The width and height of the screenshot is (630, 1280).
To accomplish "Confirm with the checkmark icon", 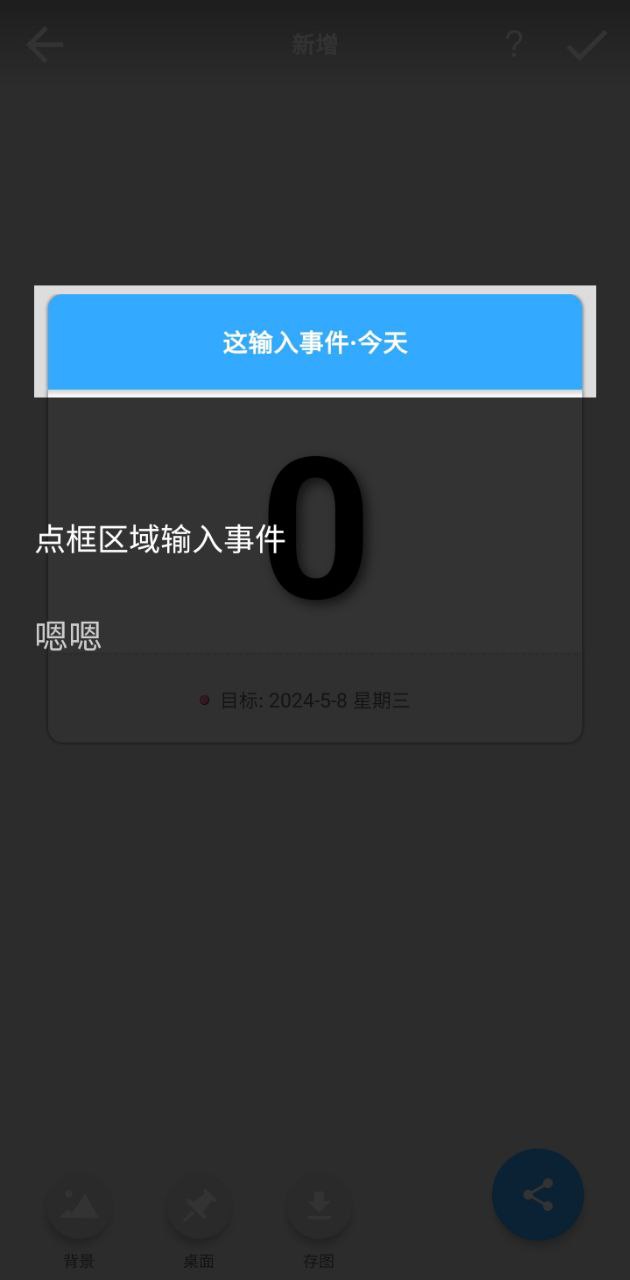I will pyautogui.click(x=587, y=45).
